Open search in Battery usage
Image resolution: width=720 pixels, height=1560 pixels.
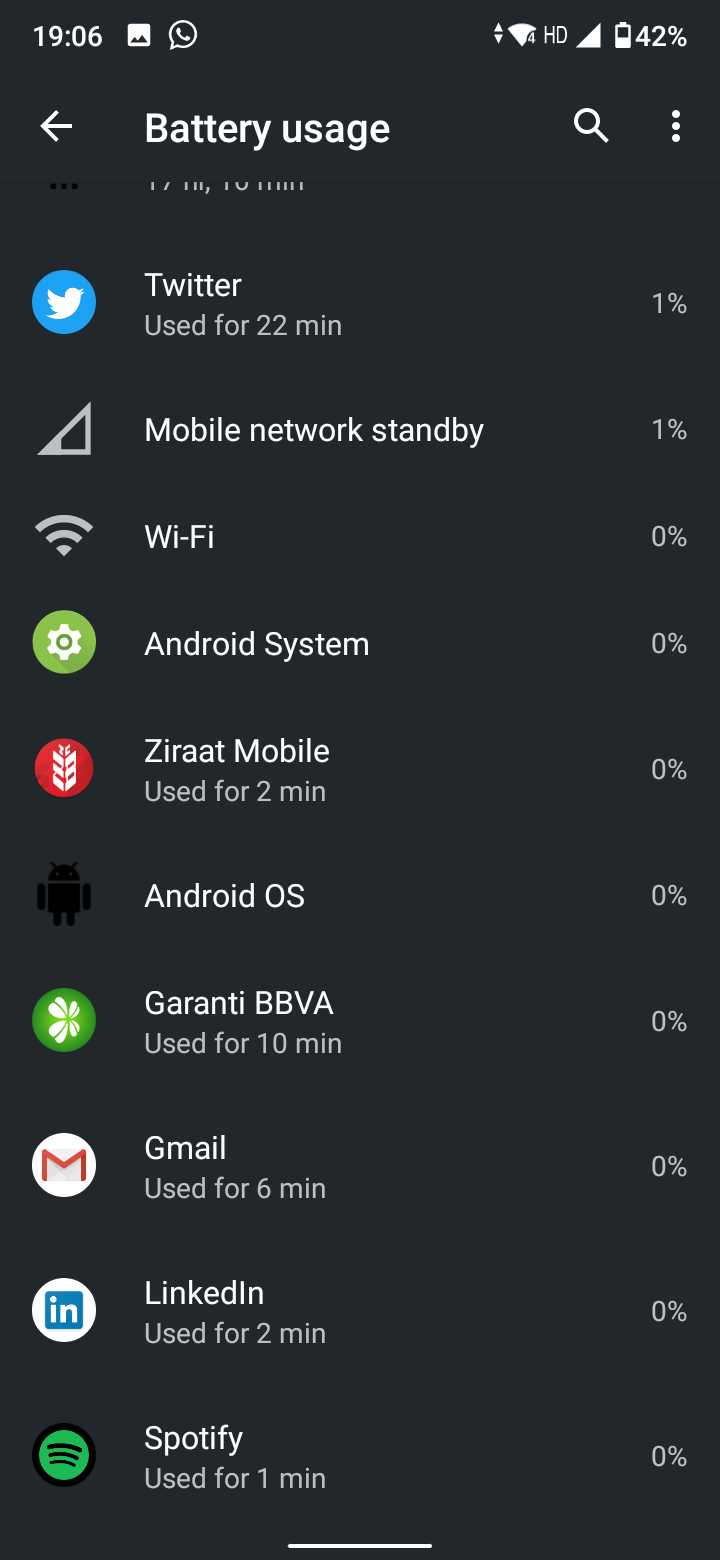click(x=591, y=126)
